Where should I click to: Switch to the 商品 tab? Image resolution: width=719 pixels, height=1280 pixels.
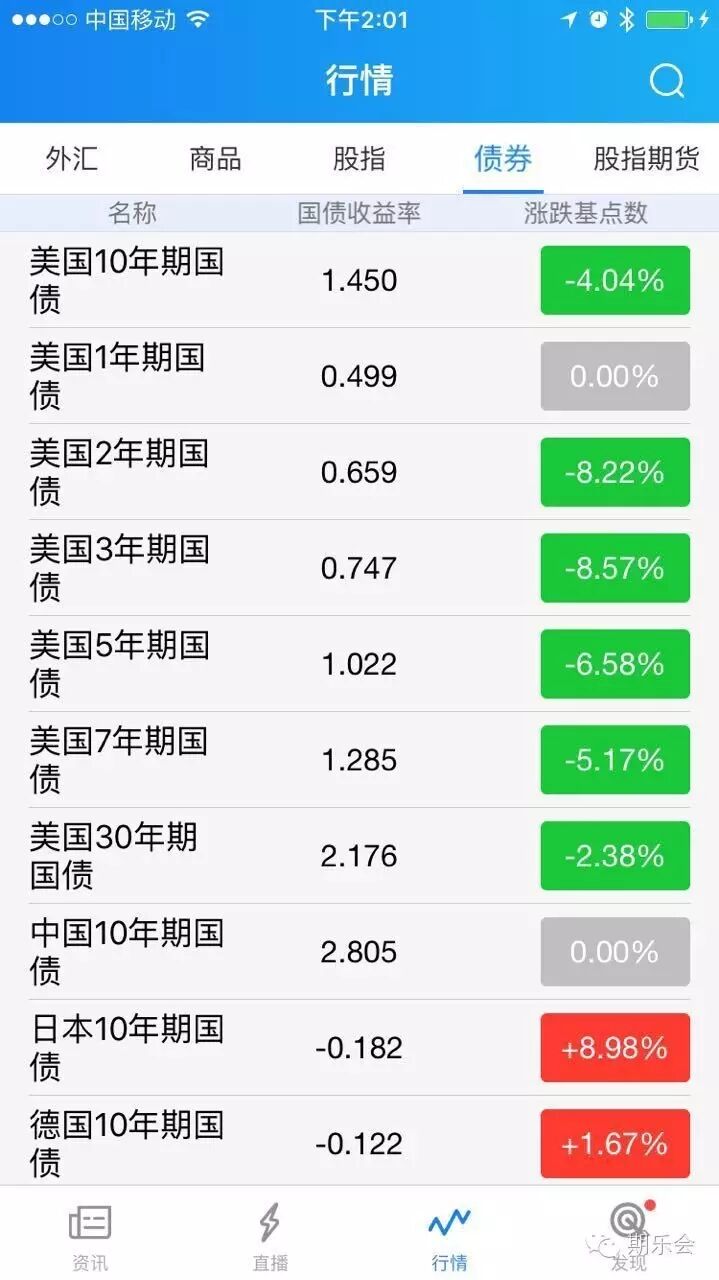(215, 159)
